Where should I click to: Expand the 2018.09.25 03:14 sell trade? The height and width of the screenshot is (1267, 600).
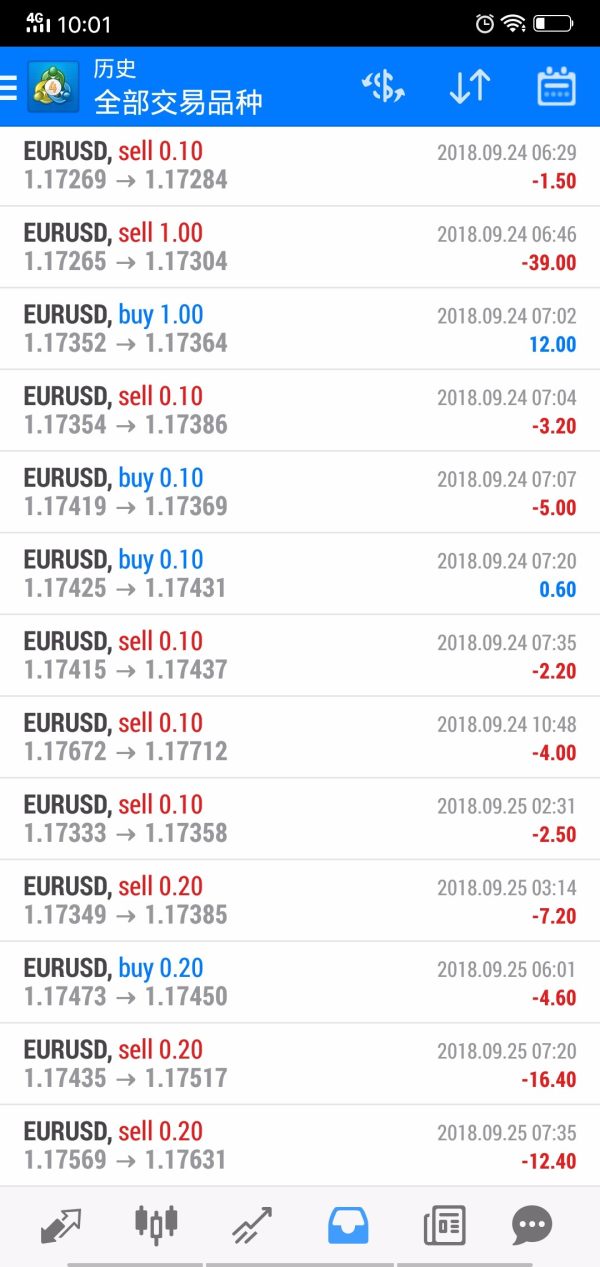[x=300, y=900]
